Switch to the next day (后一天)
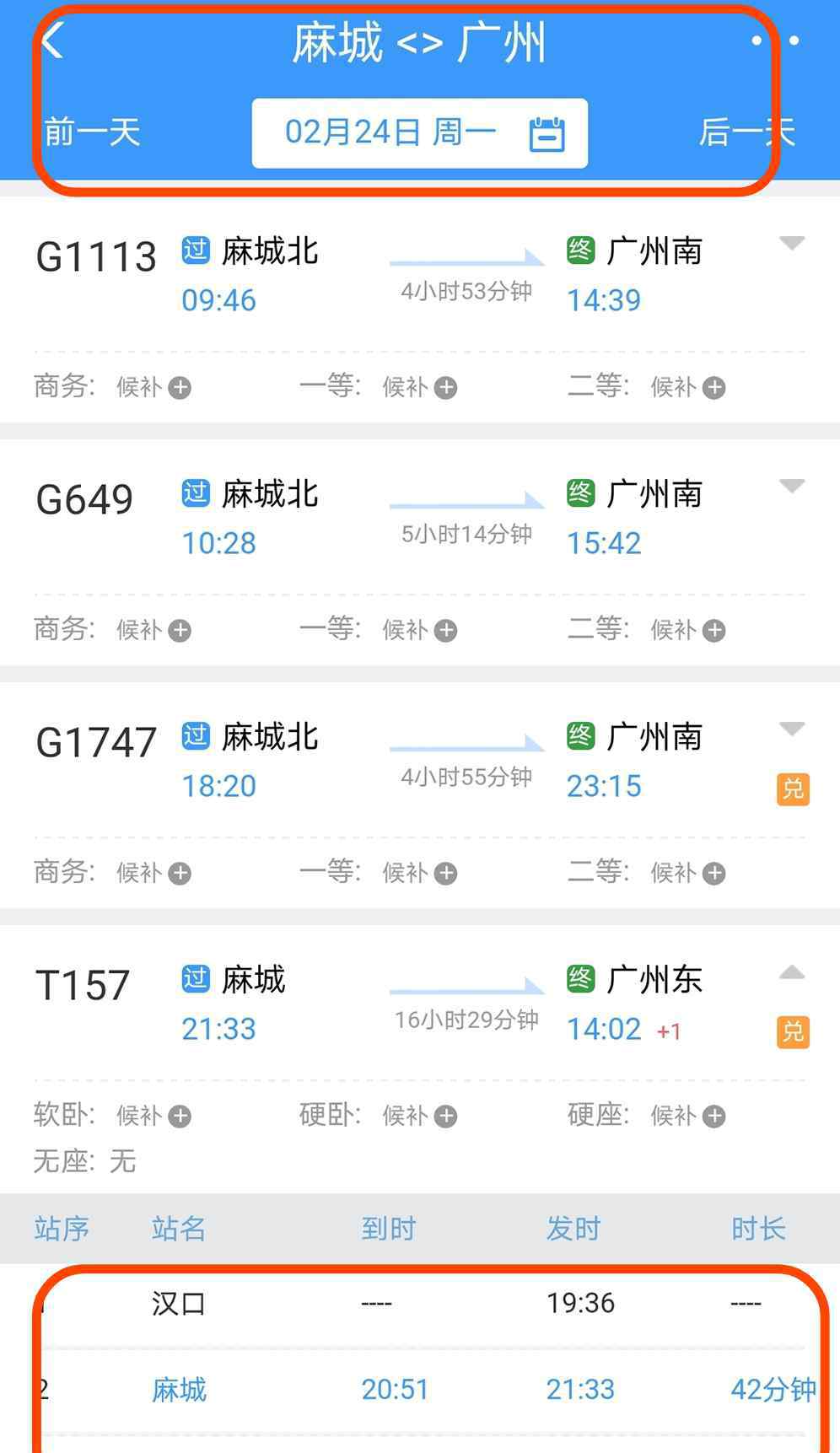The image size is (840, 1453). click(x=747, y=132)
